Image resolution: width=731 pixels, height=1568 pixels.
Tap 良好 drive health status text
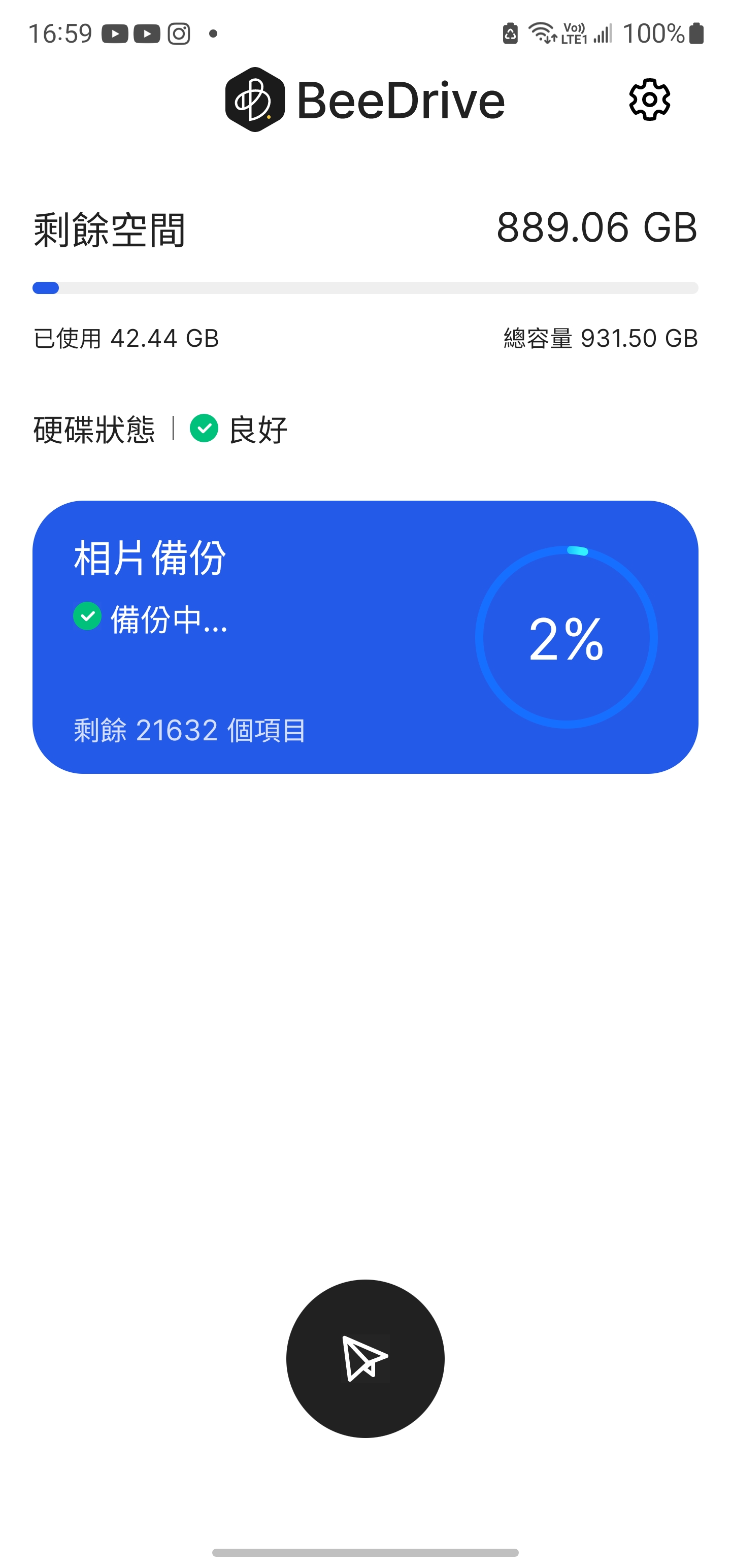(256, 430)
